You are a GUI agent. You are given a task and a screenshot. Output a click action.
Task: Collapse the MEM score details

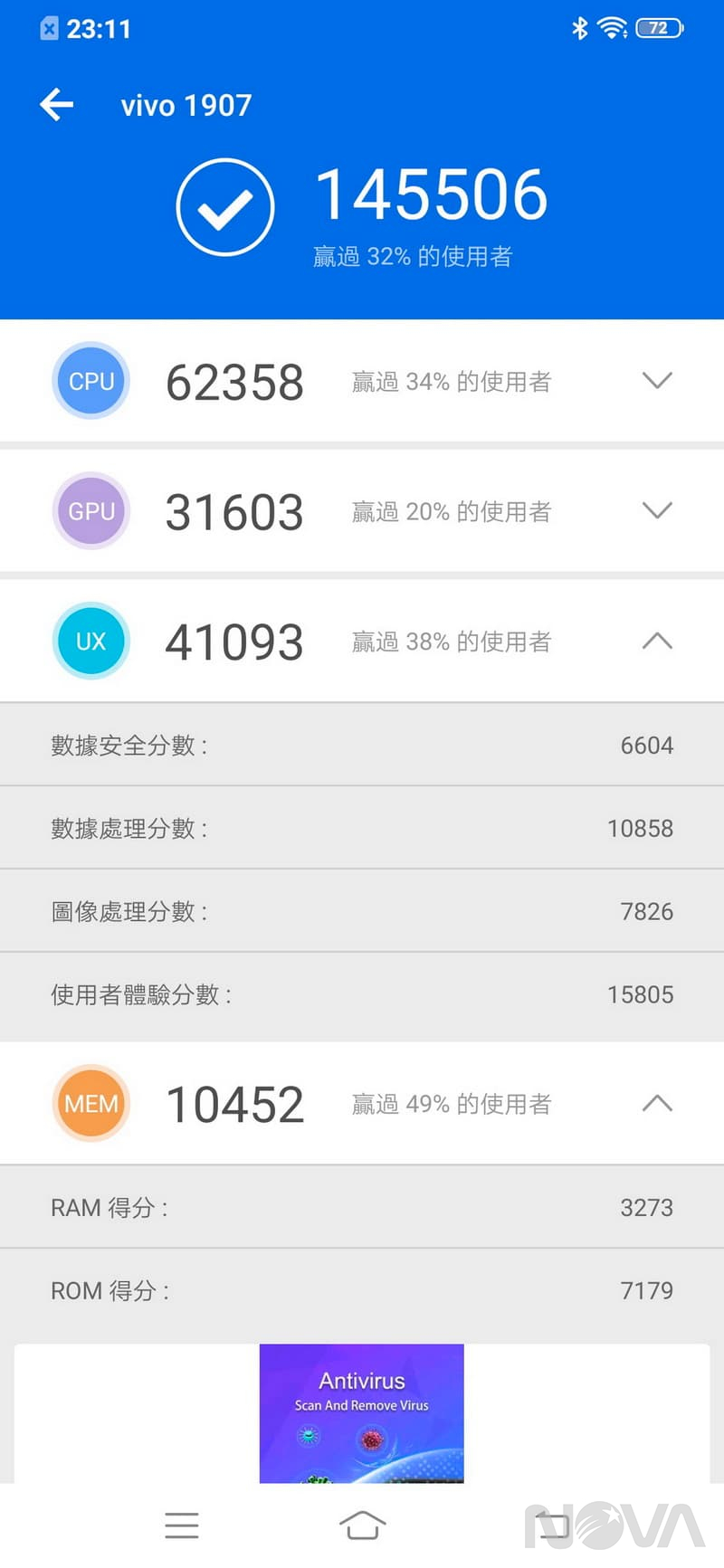click(658, 1103)
